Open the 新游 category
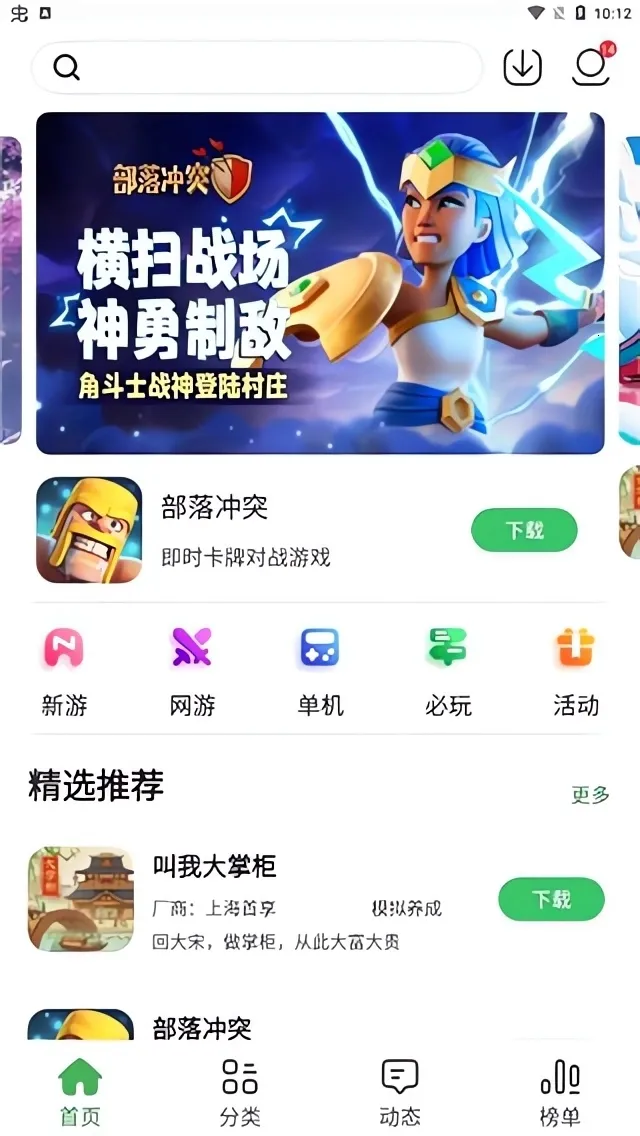 tap(64, 672)
